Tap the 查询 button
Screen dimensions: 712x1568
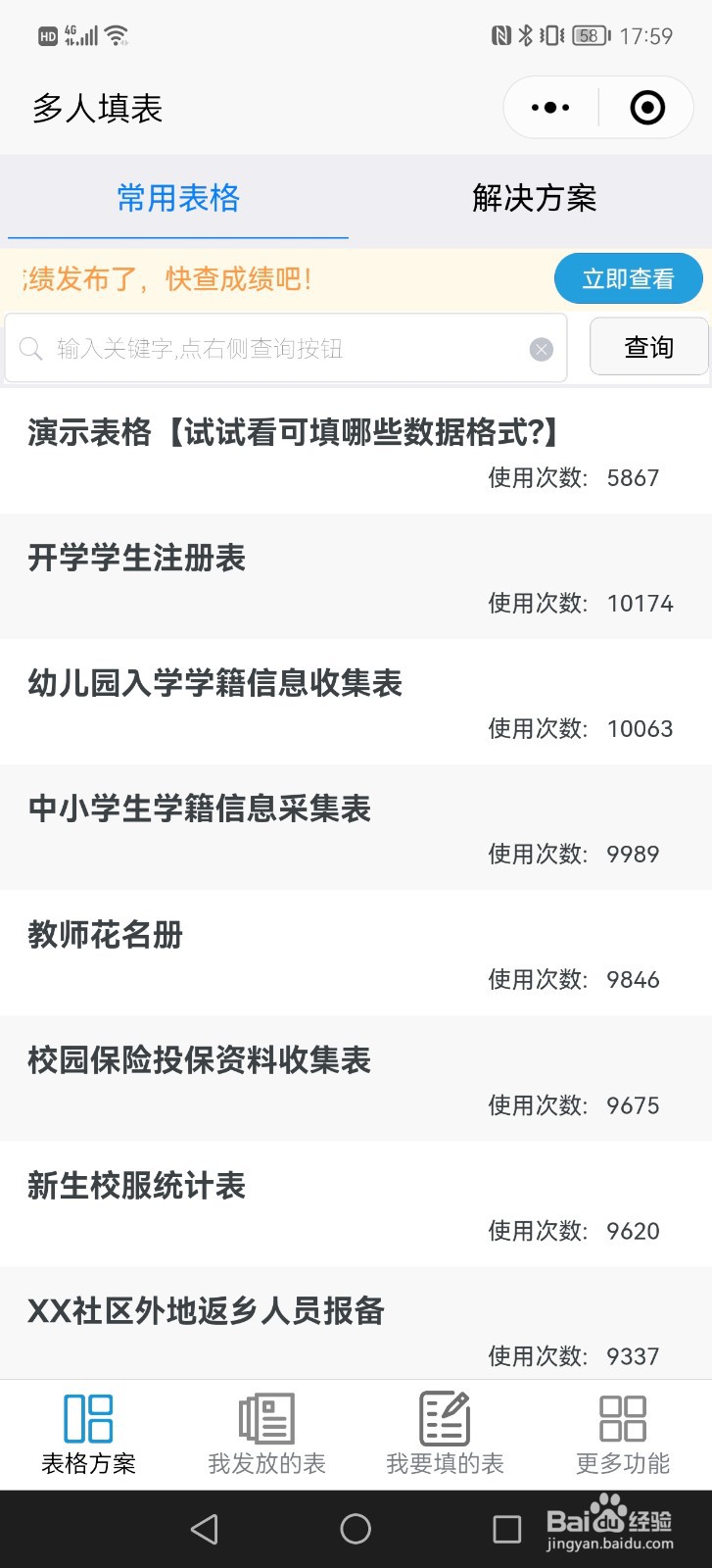(x=648, y=347)
